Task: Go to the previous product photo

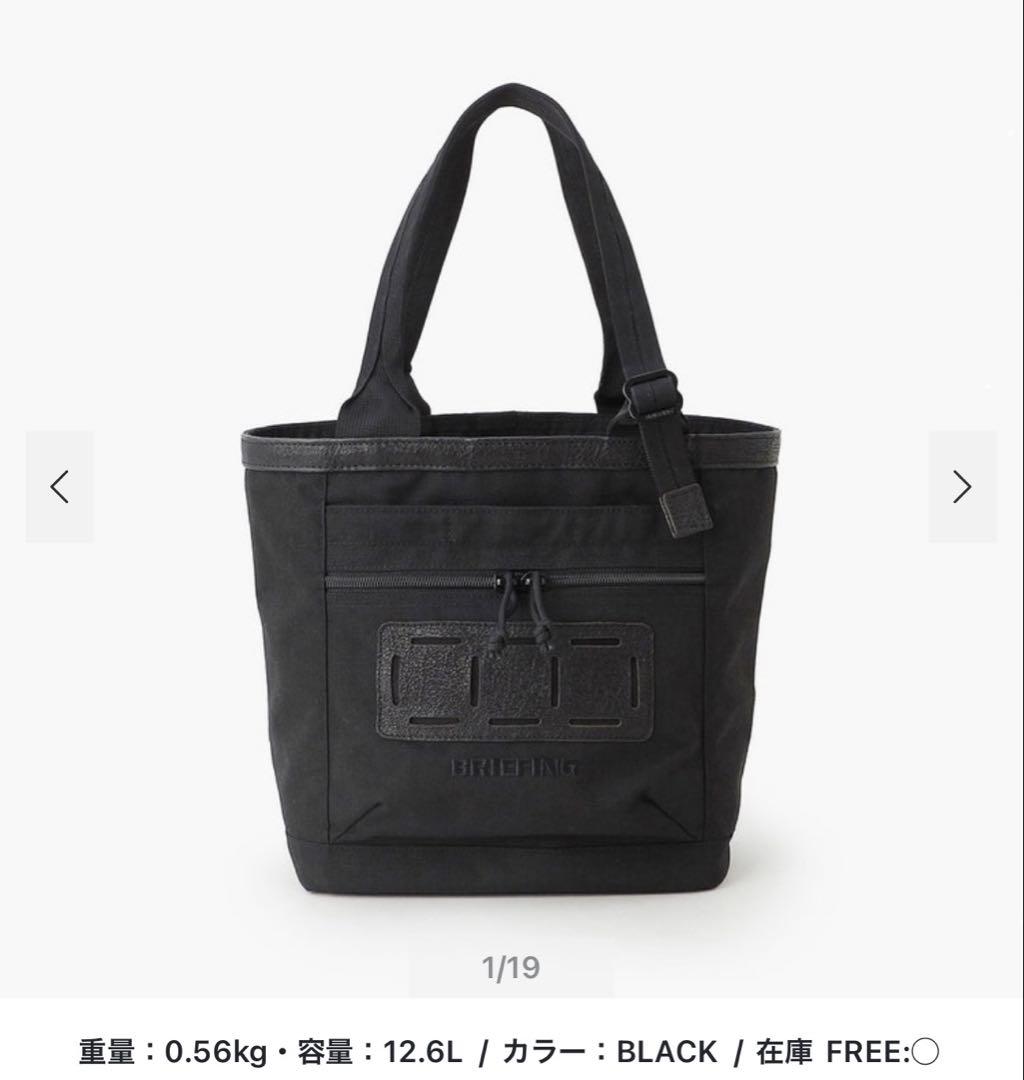Action: [60, 487]
